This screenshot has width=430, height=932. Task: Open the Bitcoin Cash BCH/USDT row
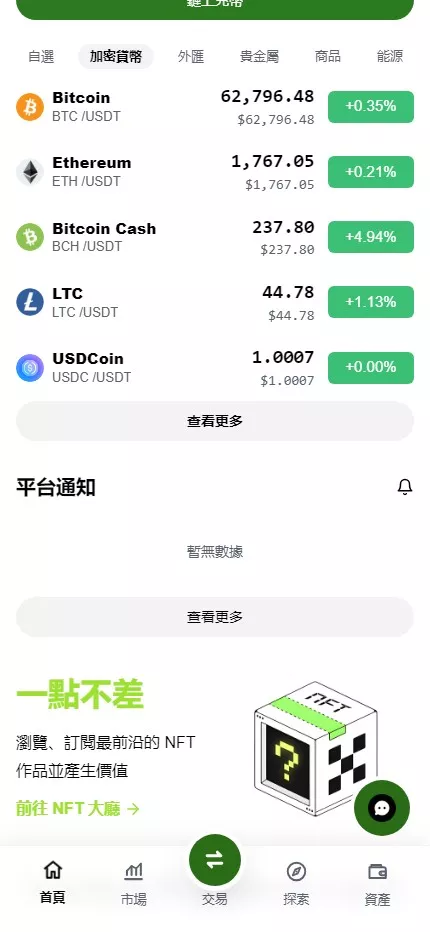(x=215, y=237)
